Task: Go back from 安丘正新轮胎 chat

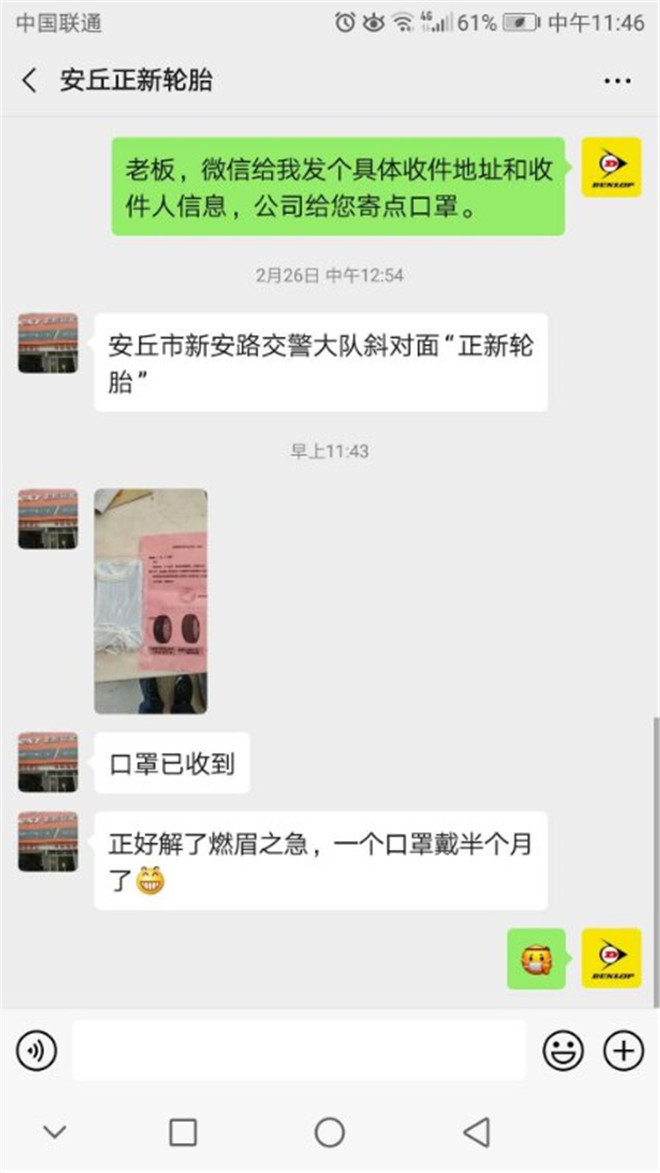Action: point(30,81)
